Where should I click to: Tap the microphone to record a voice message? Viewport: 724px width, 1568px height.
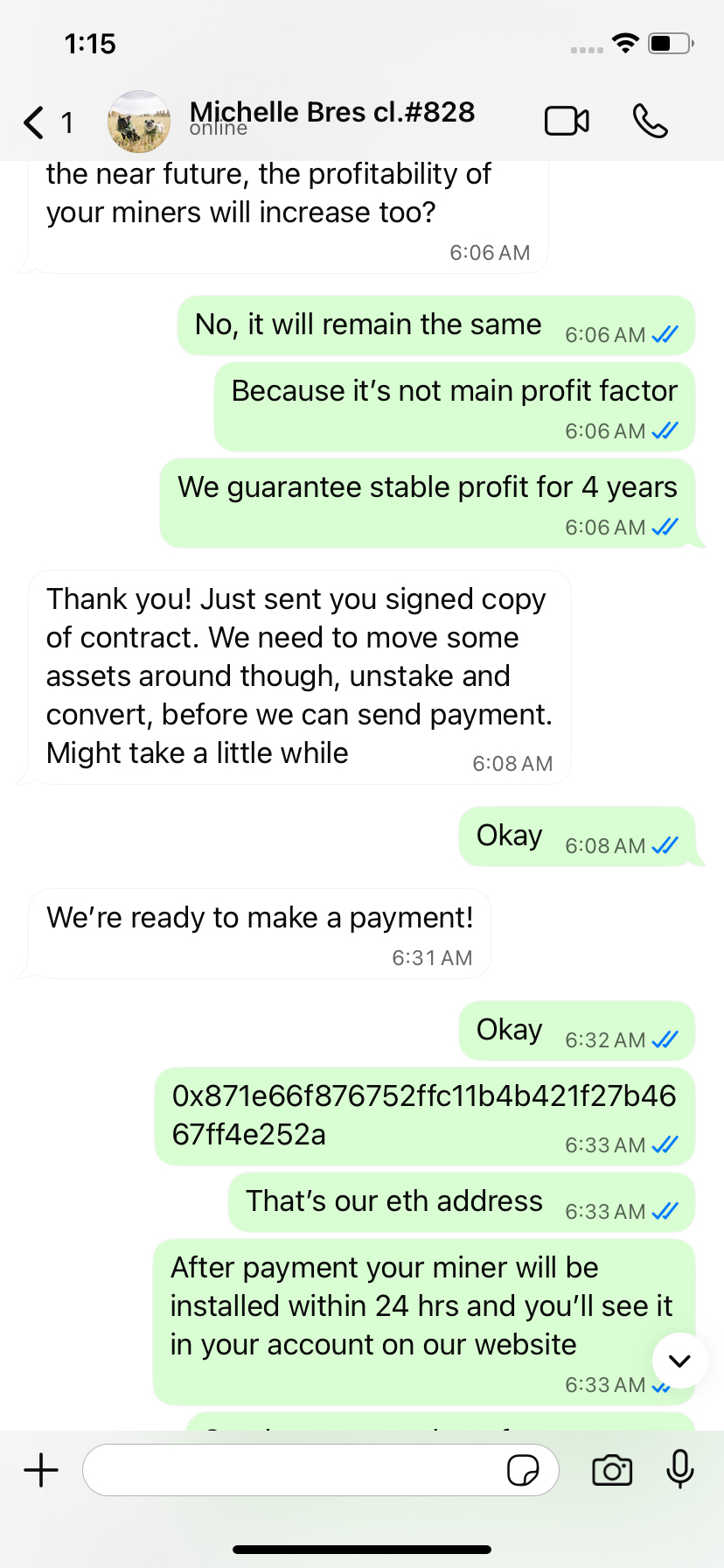(679, 1470)
